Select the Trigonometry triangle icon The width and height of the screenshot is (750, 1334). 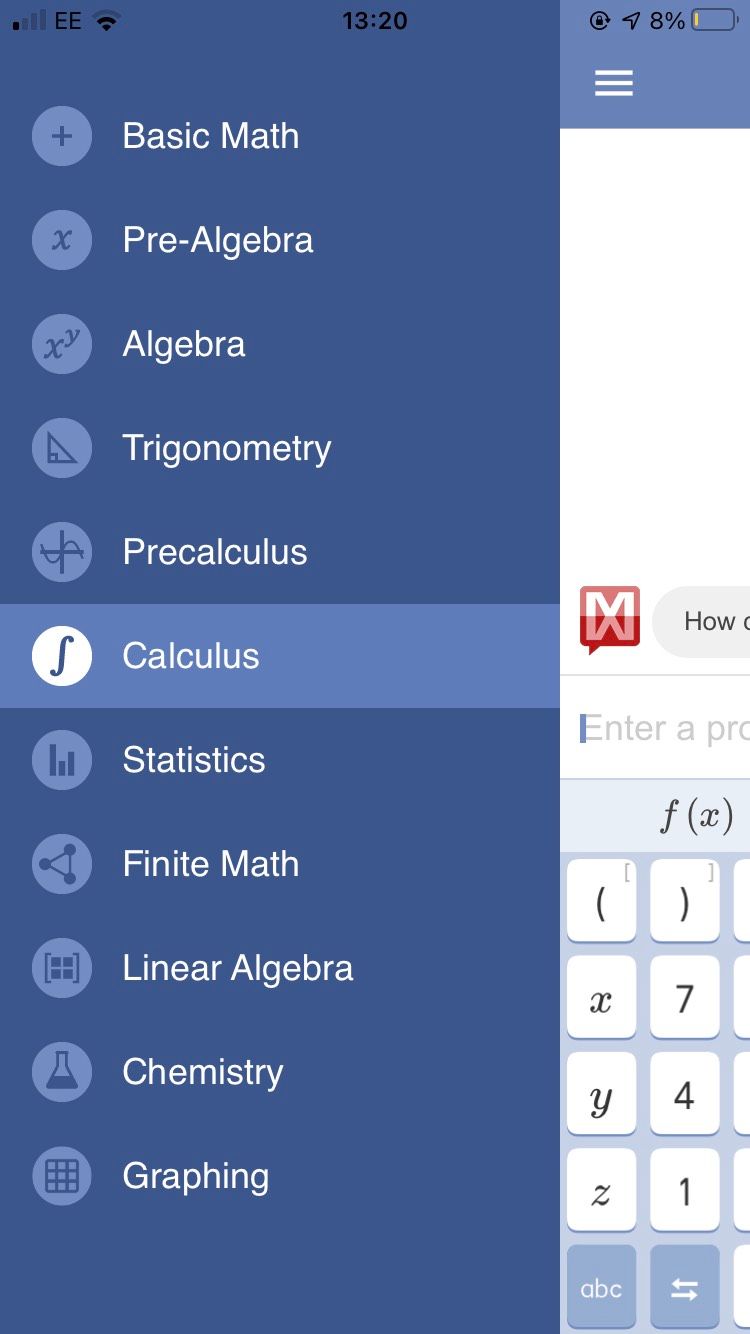62,448
